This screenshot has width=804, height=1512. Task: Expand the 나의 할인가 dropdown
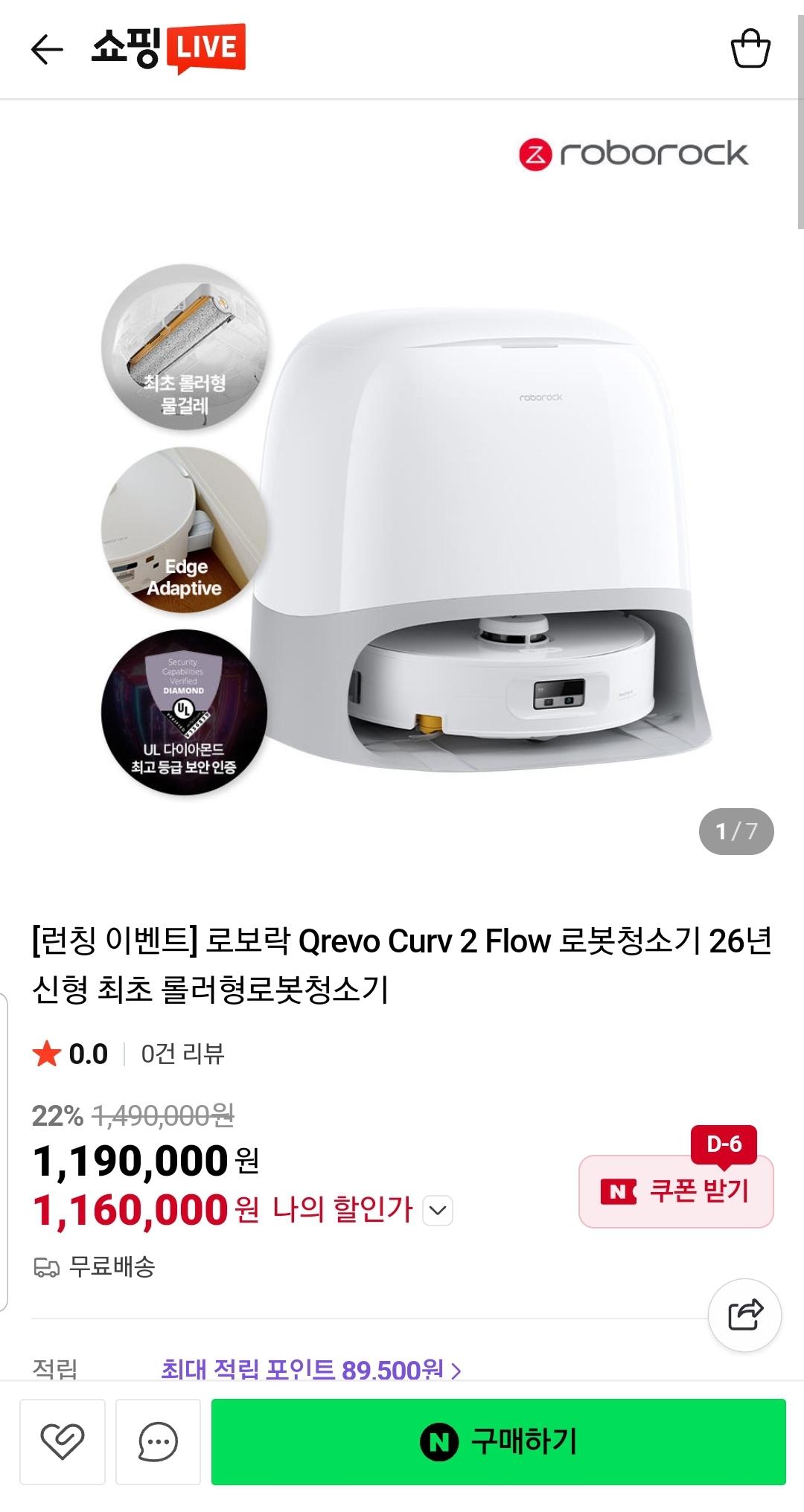(438, 1210)
